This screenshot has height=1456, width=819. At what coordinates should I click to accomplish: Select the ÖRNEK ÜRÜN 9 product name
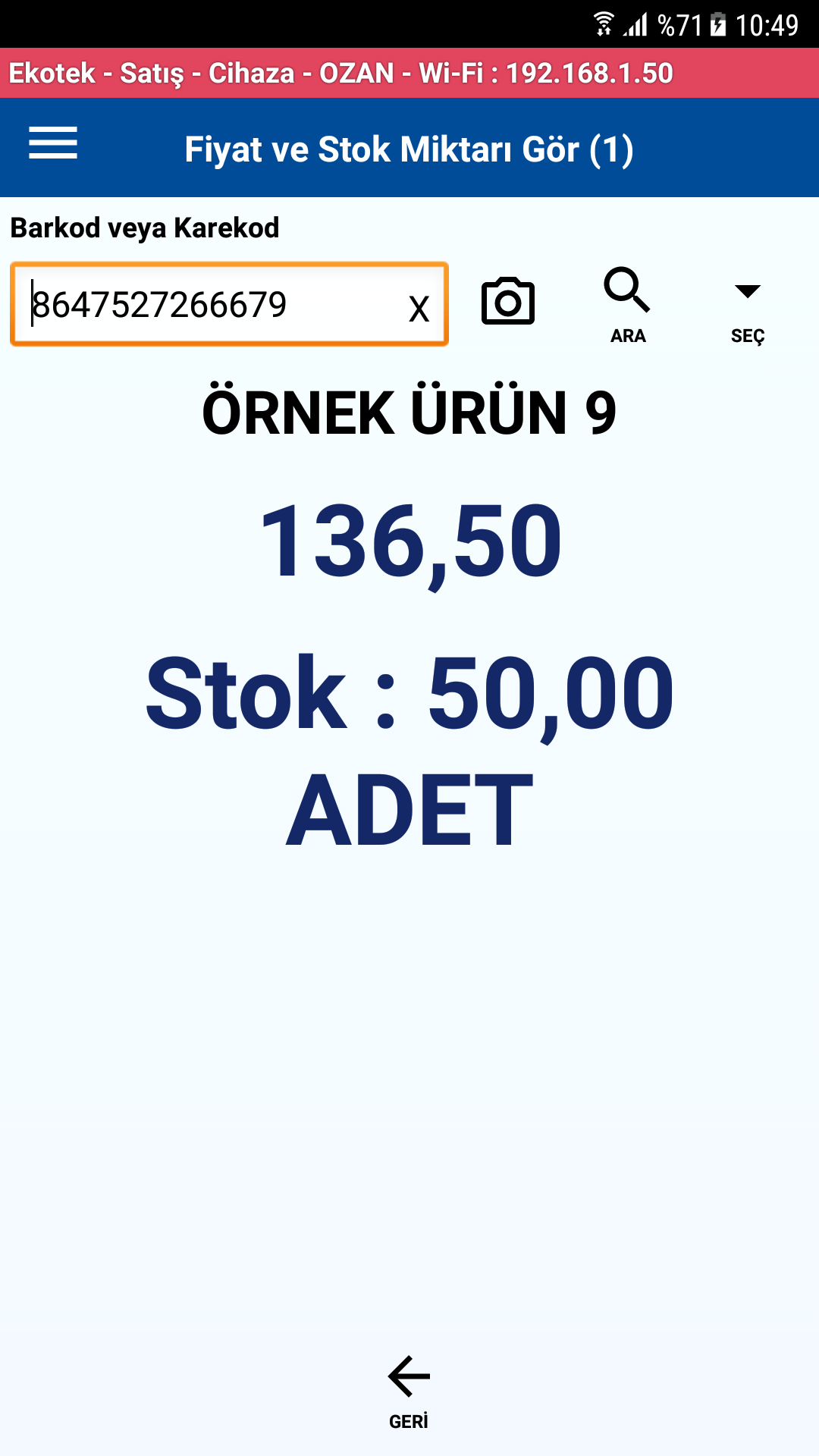pyautogui.click(x=409, y=411)
